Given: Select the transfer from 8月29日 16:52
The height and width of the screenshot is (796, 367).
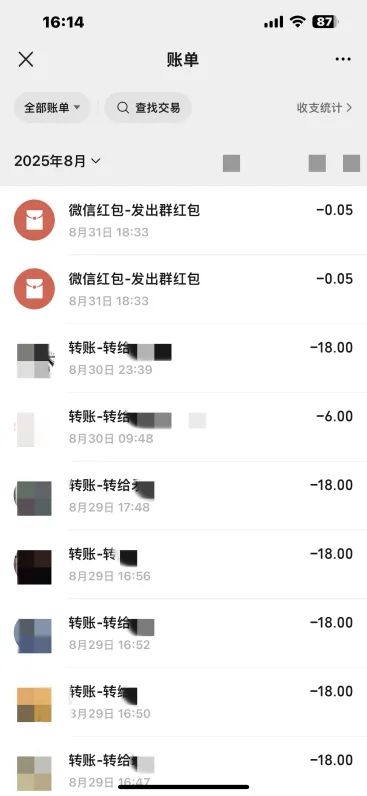Looking at the screenshot, I should [x=184, y=633].
